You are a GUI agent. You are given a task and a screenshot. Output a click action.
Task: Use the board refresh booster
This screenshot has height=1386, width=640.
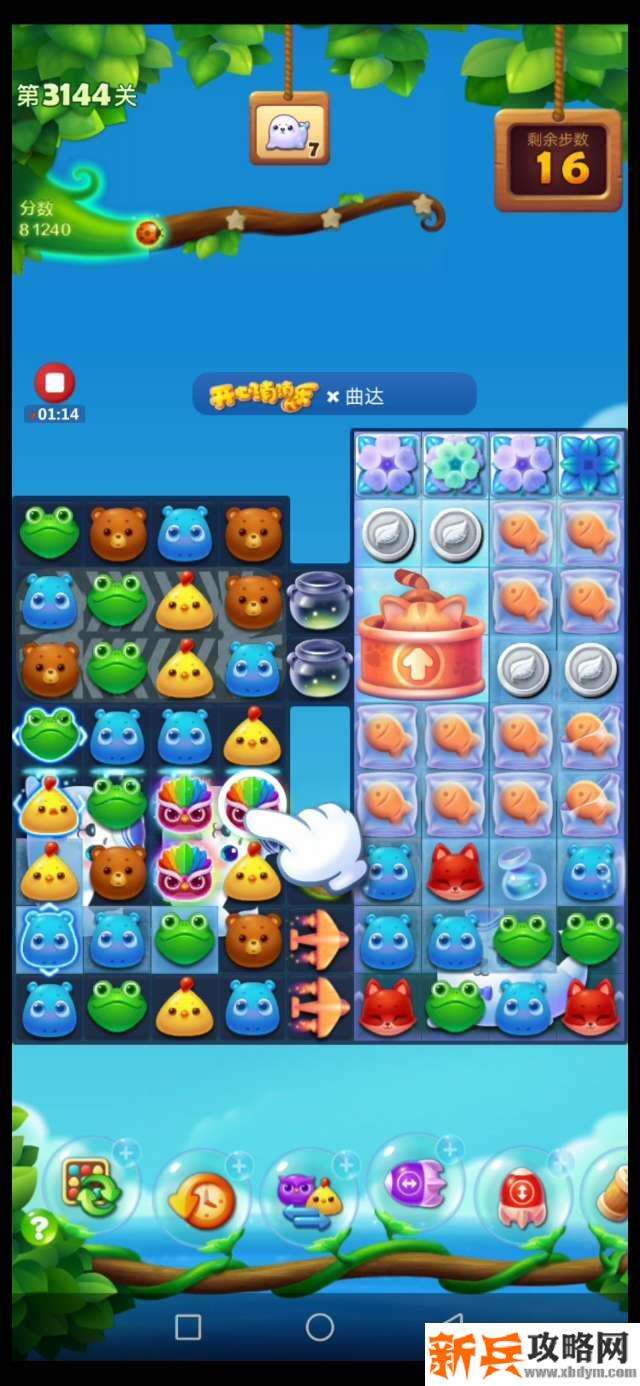coord(91,1185)
